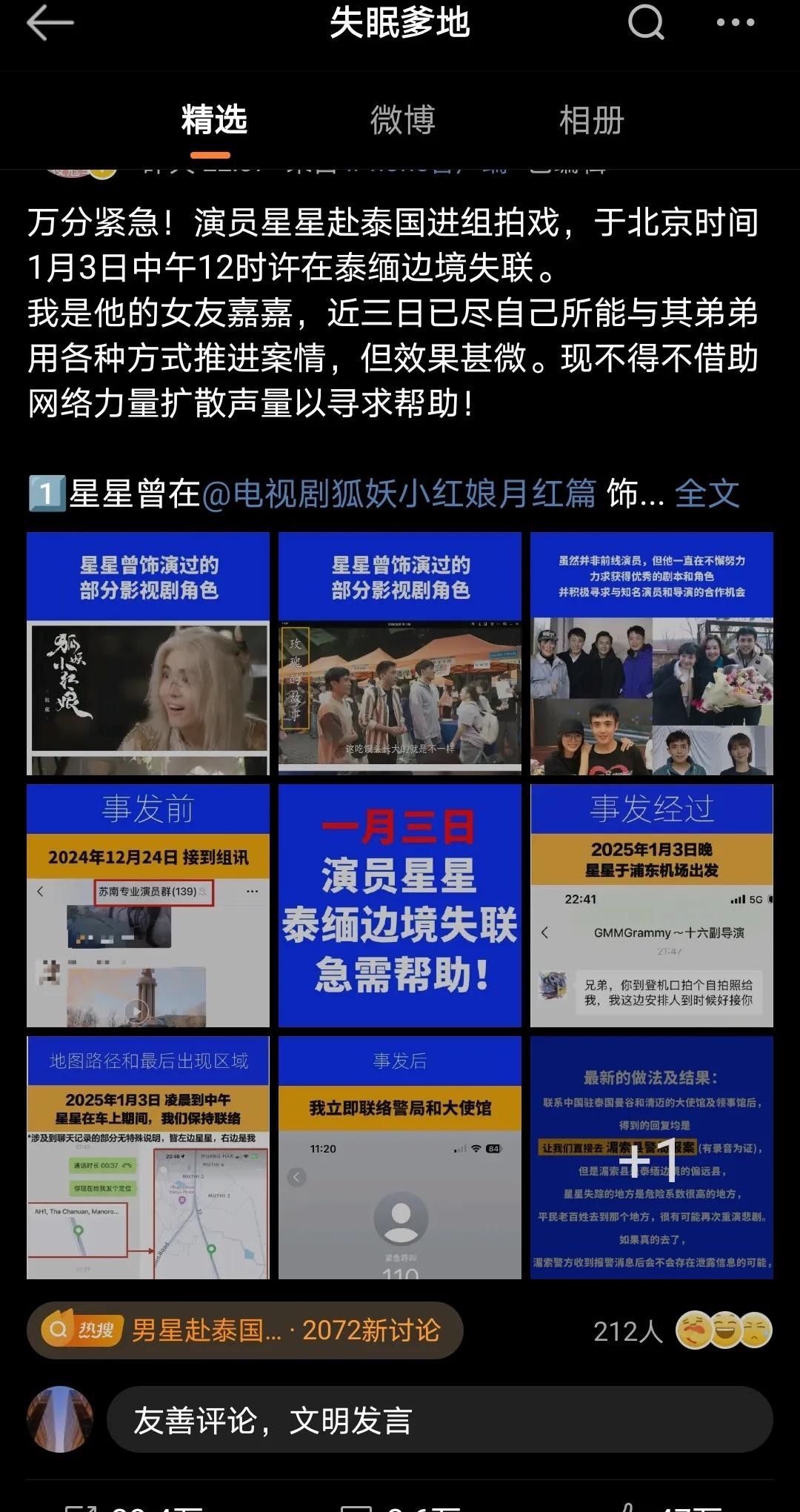Open the 一月三日 演员星星 poster image
This screenshot has width=800, height=1512.
point(400,906)
